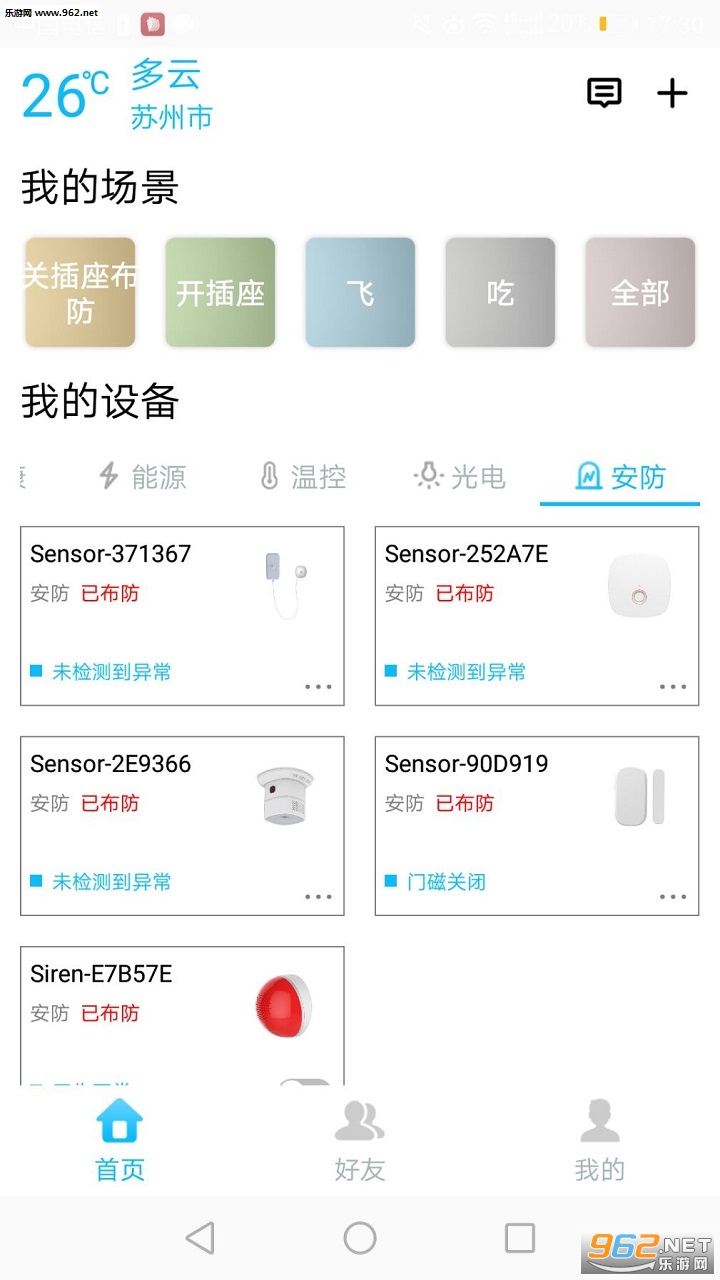Image resolution: width=720 pixels, height=1280 pixels.
Task: Select the 安防 device tab
Action: click(x=620, y=477)
